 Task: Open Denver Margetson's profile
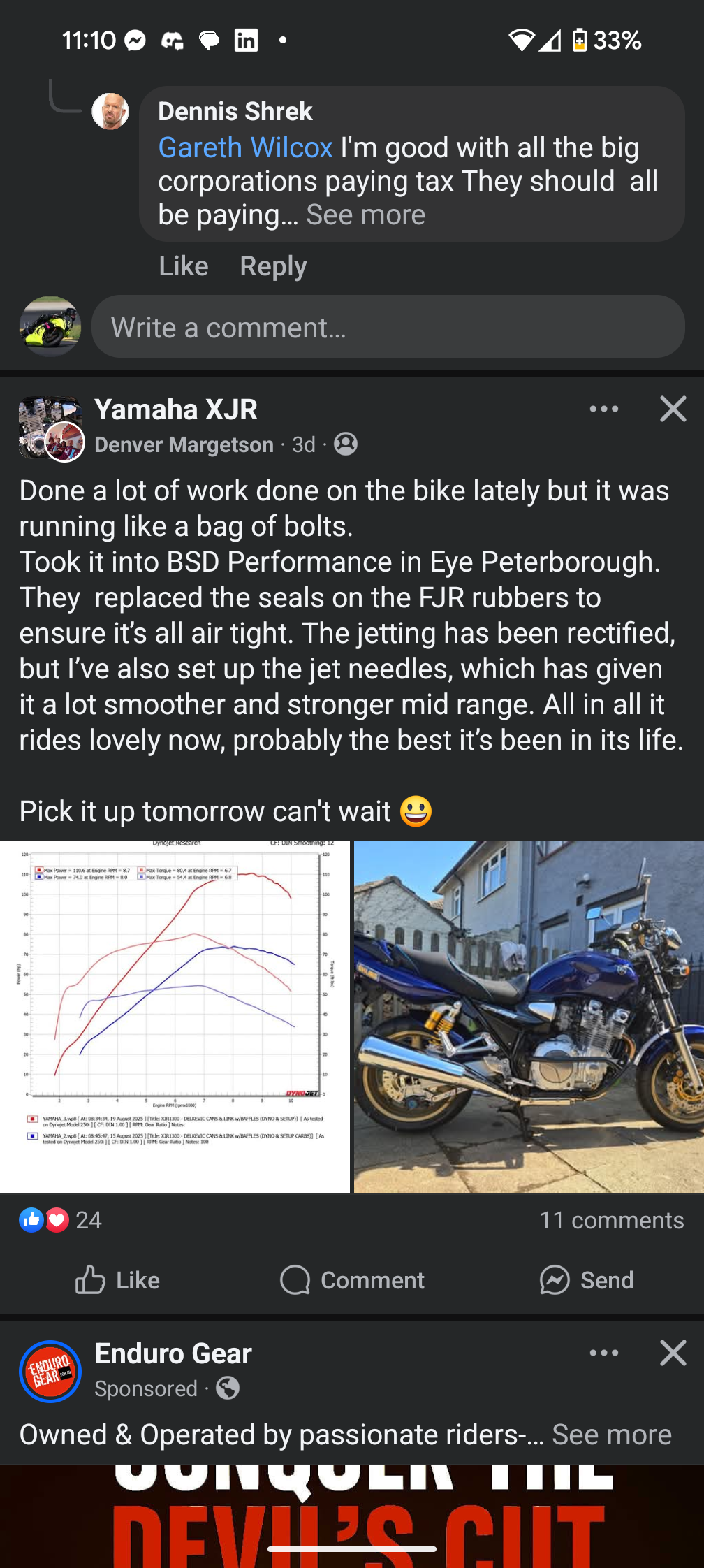pyautogui.click(x=184, y=444)
